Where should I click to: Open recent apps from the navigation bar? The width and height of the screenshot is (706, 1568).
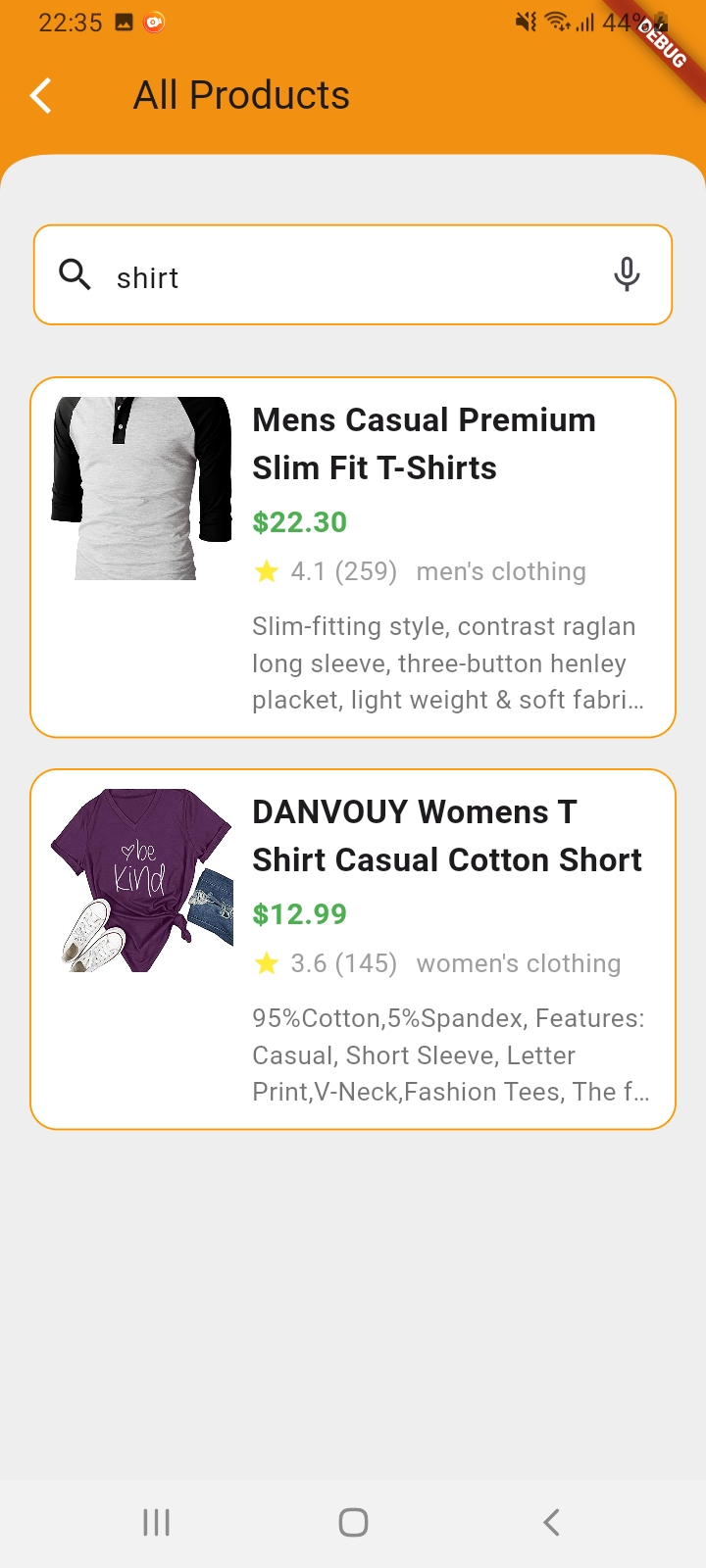[156, 1522]
